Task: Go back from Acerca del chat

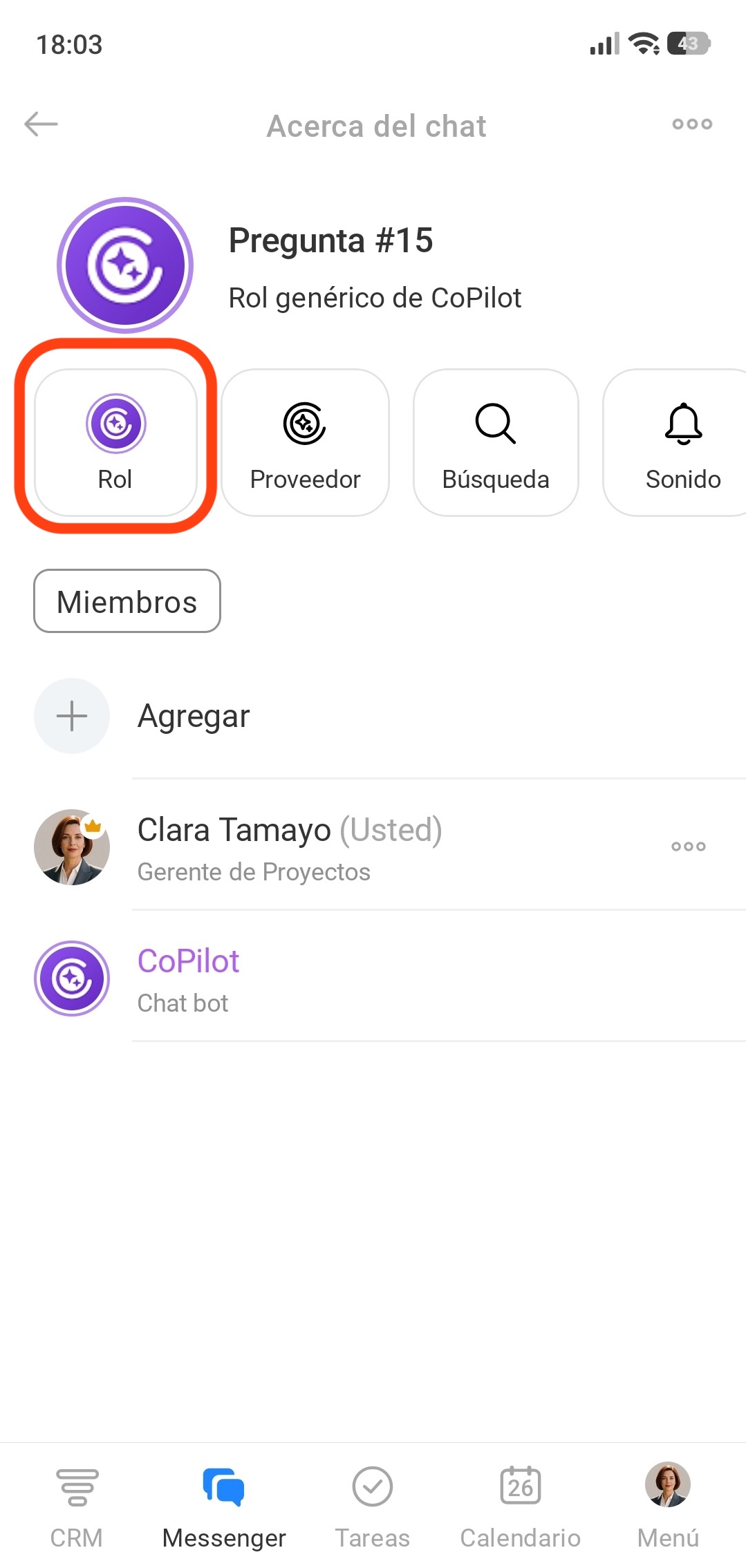Action: click(x=41, y=124)
